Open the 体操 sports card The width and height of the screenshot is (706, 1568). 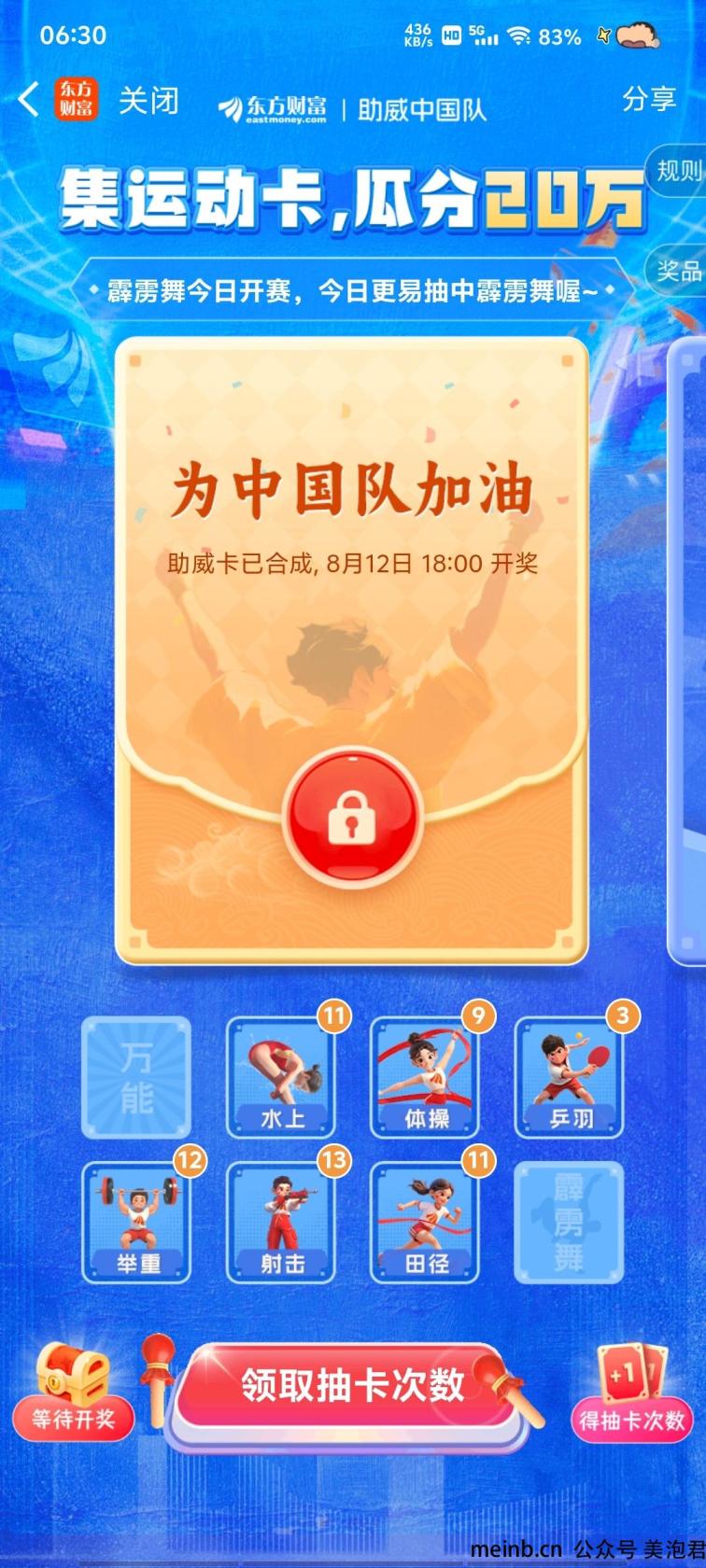(426, 1077)
